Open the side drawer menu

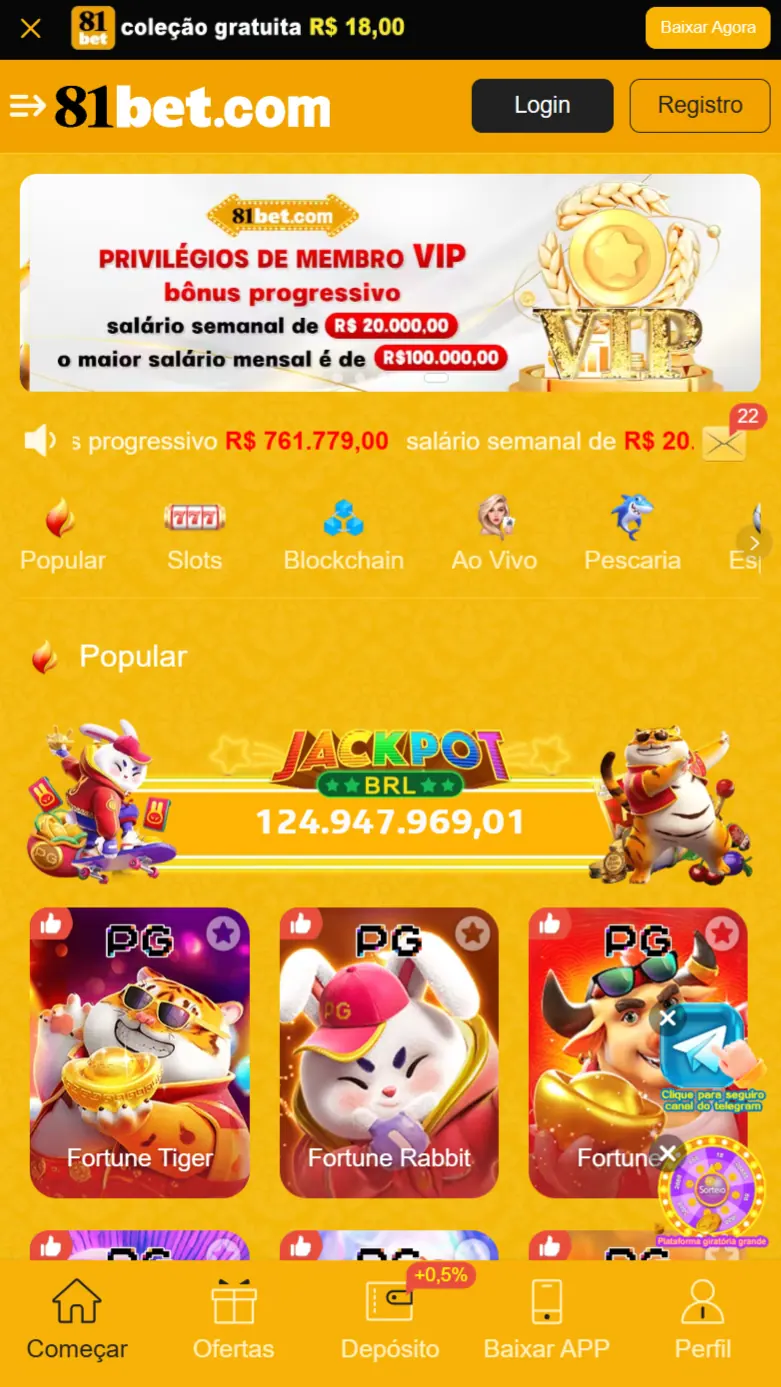coord(28,106)
